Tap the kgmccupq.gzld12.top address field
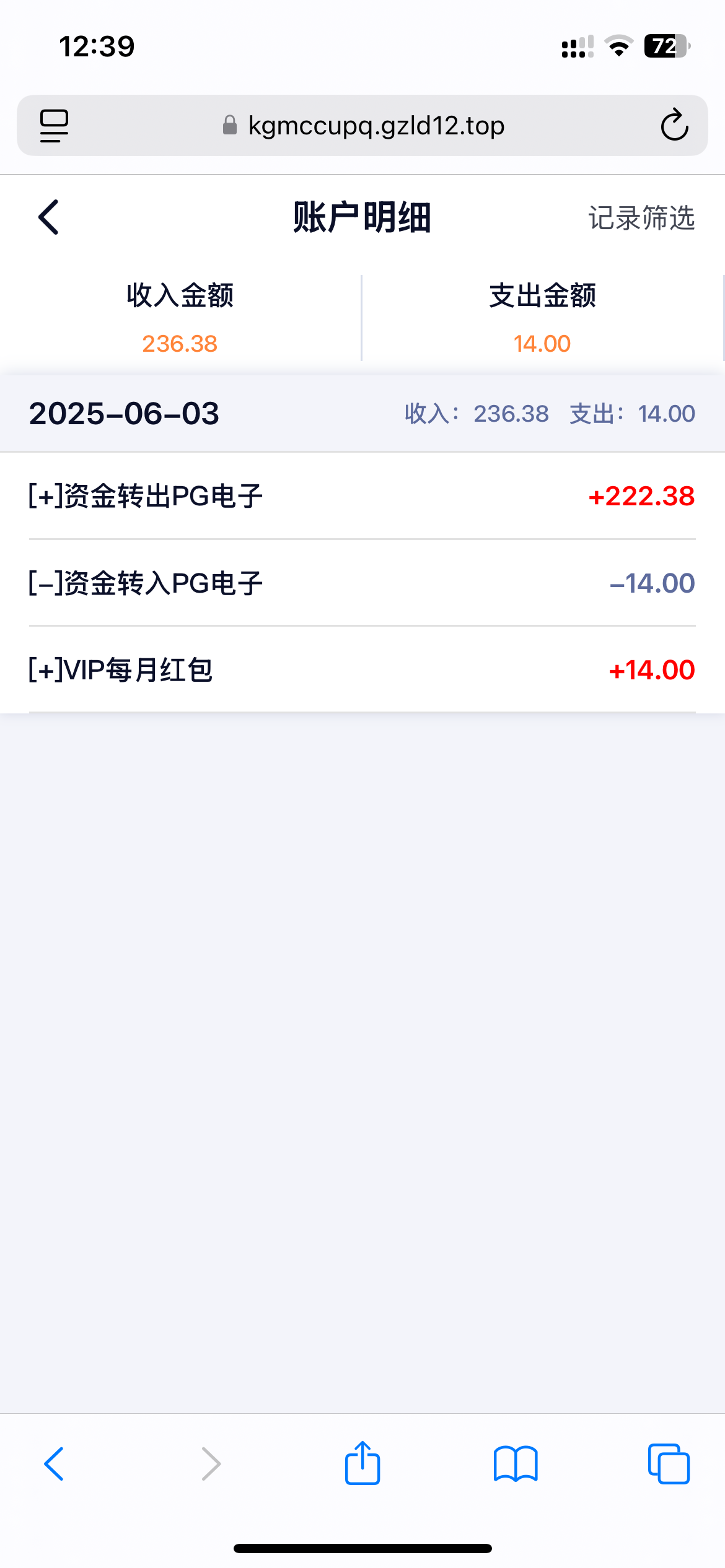 click(x=362, y=126)
